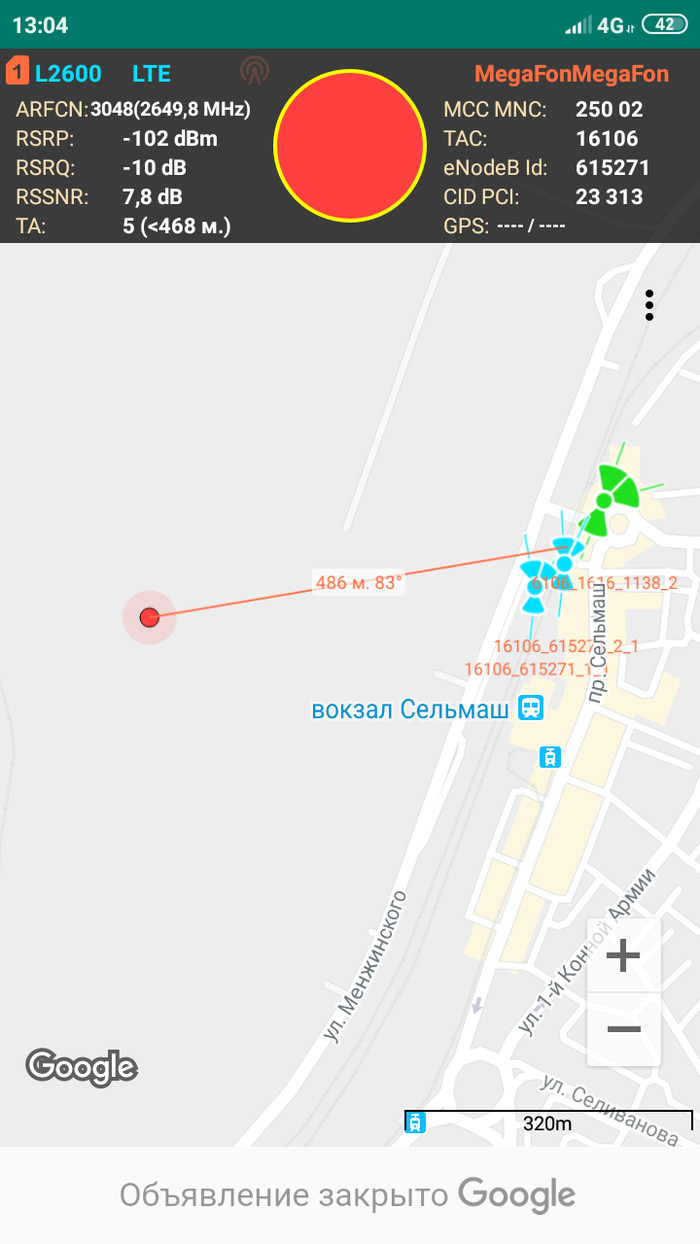The width and height of the screenshot is (700, 1244).
Task: Open the three-dot overflow menu
Action: (x=649, y=305)
